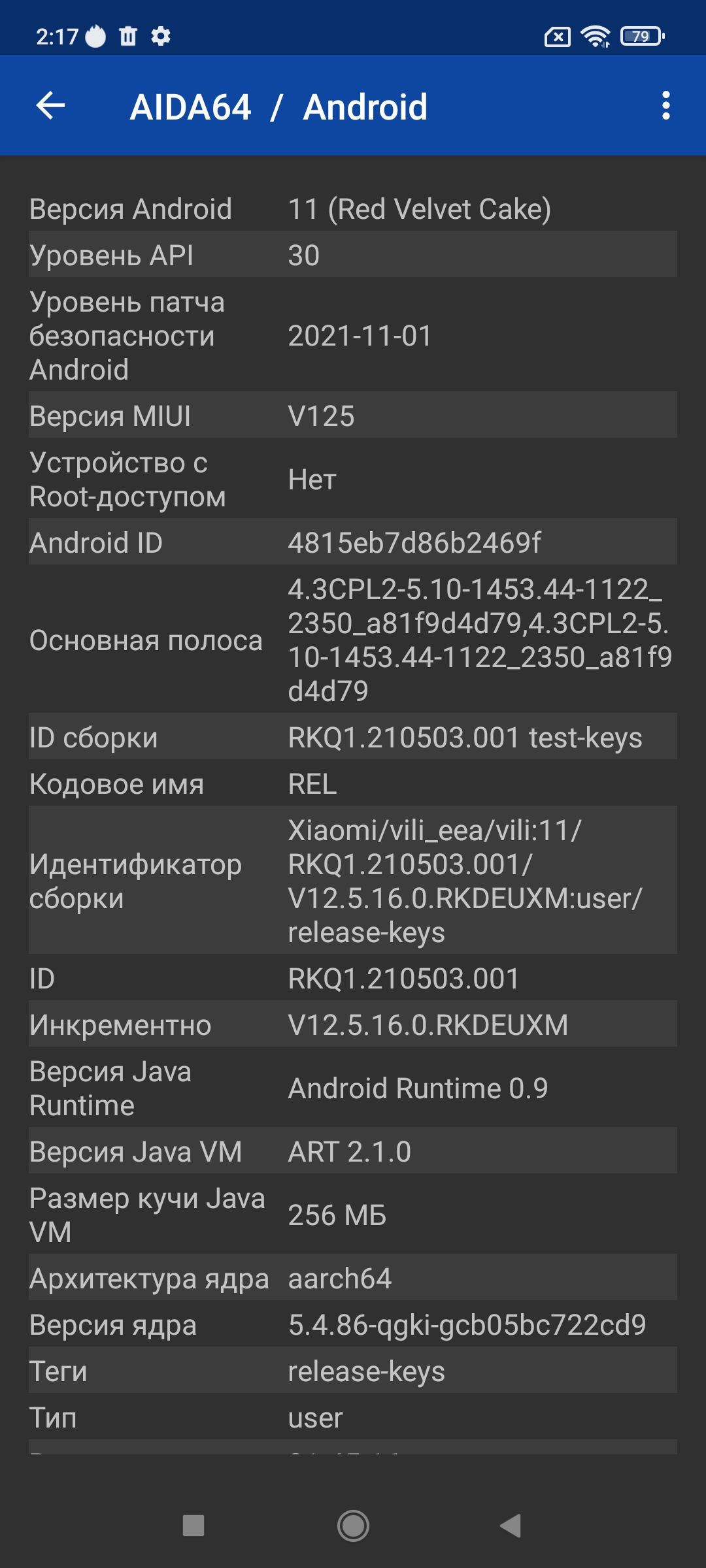Viewport: 706px width, 1568px height.
Task: Open recent apps with the square button
Action: pyautogui.click(x=193, y=1526)
